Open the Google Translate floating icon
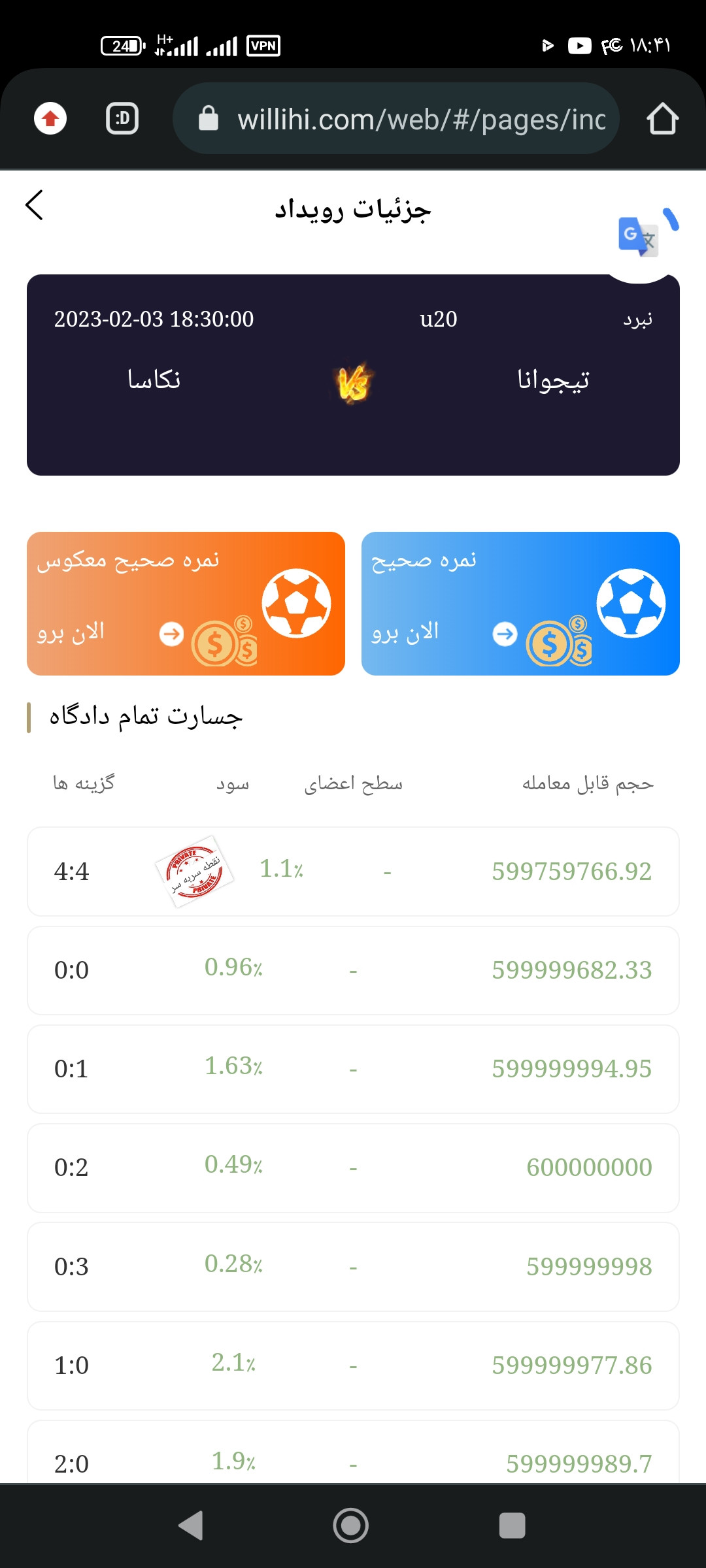The width and height of the screenshot is (706, 1568). (x=638, y=237)
